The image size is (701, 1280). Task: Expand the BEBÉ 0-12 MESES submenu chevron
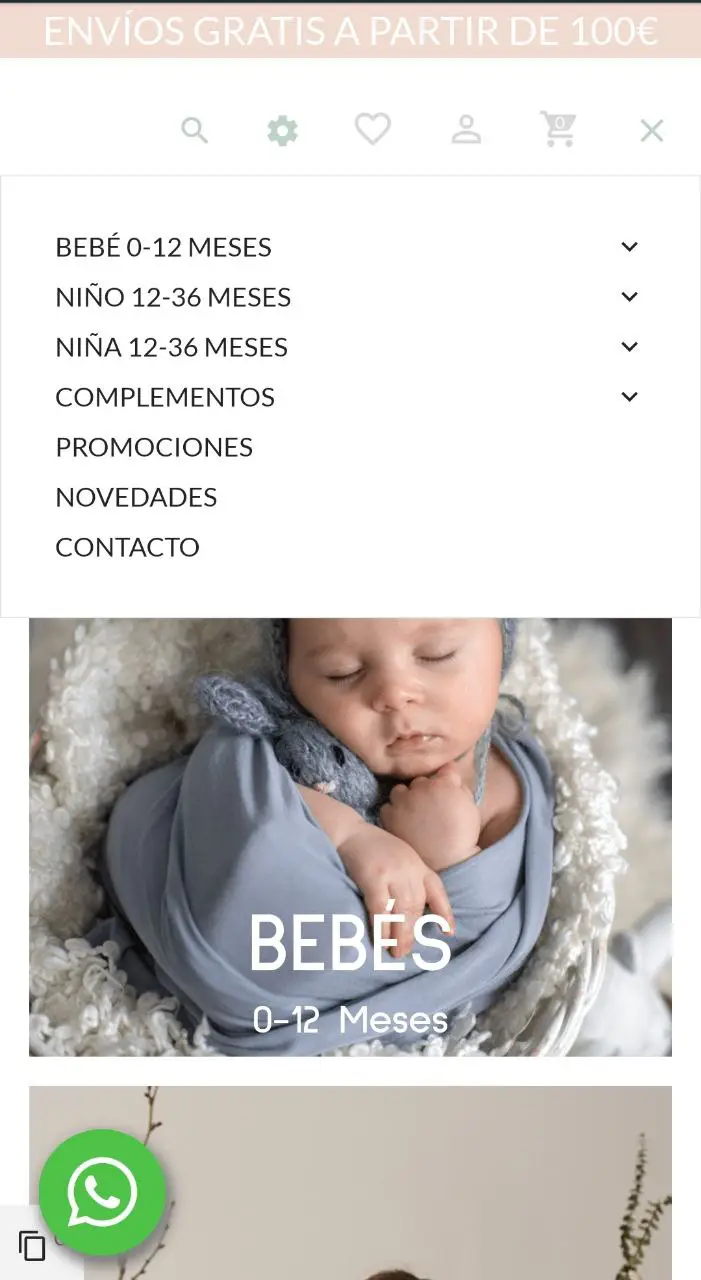(629, 247)
